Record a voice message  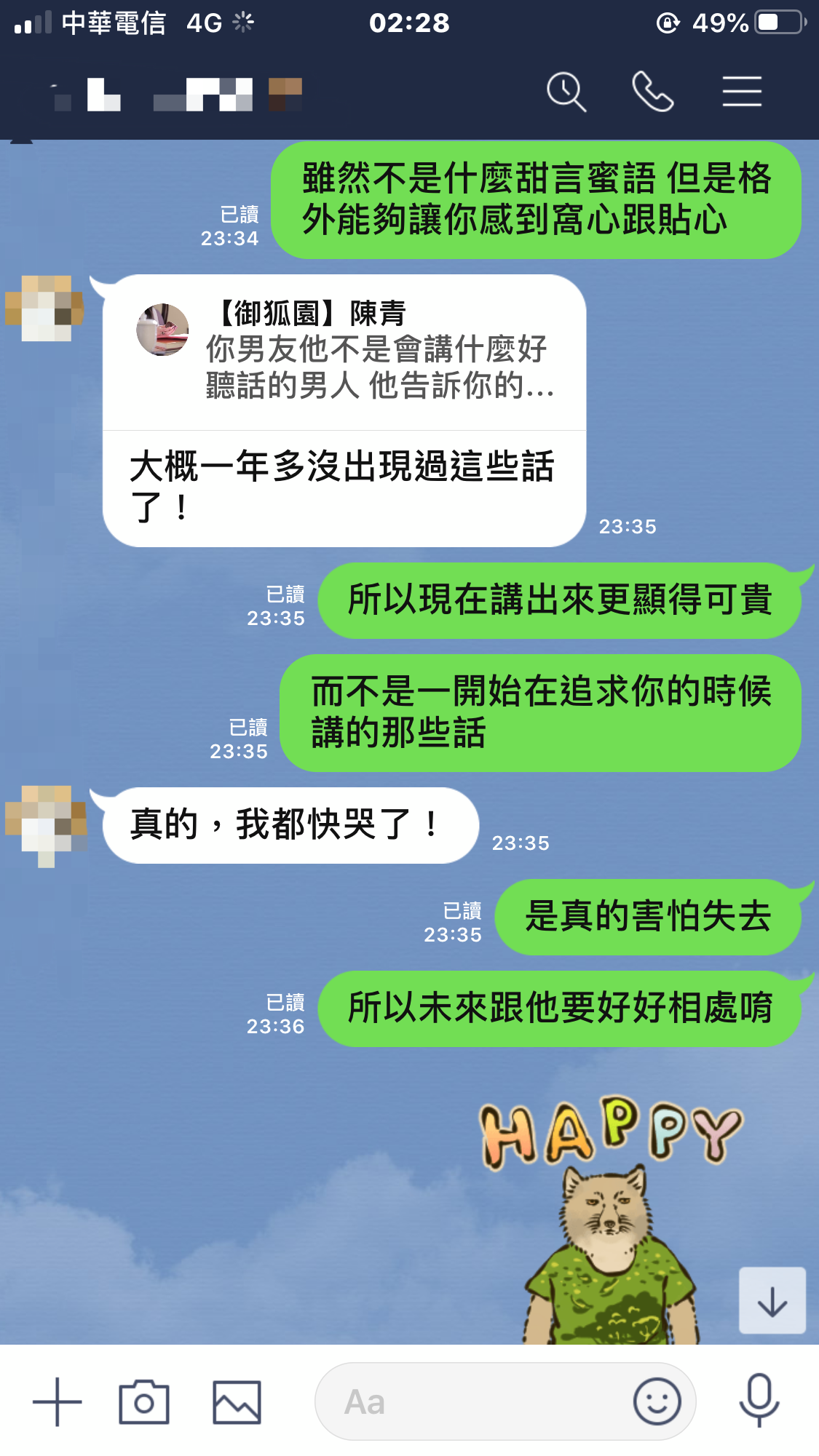pyautogui.click(x=759, y=1400)
